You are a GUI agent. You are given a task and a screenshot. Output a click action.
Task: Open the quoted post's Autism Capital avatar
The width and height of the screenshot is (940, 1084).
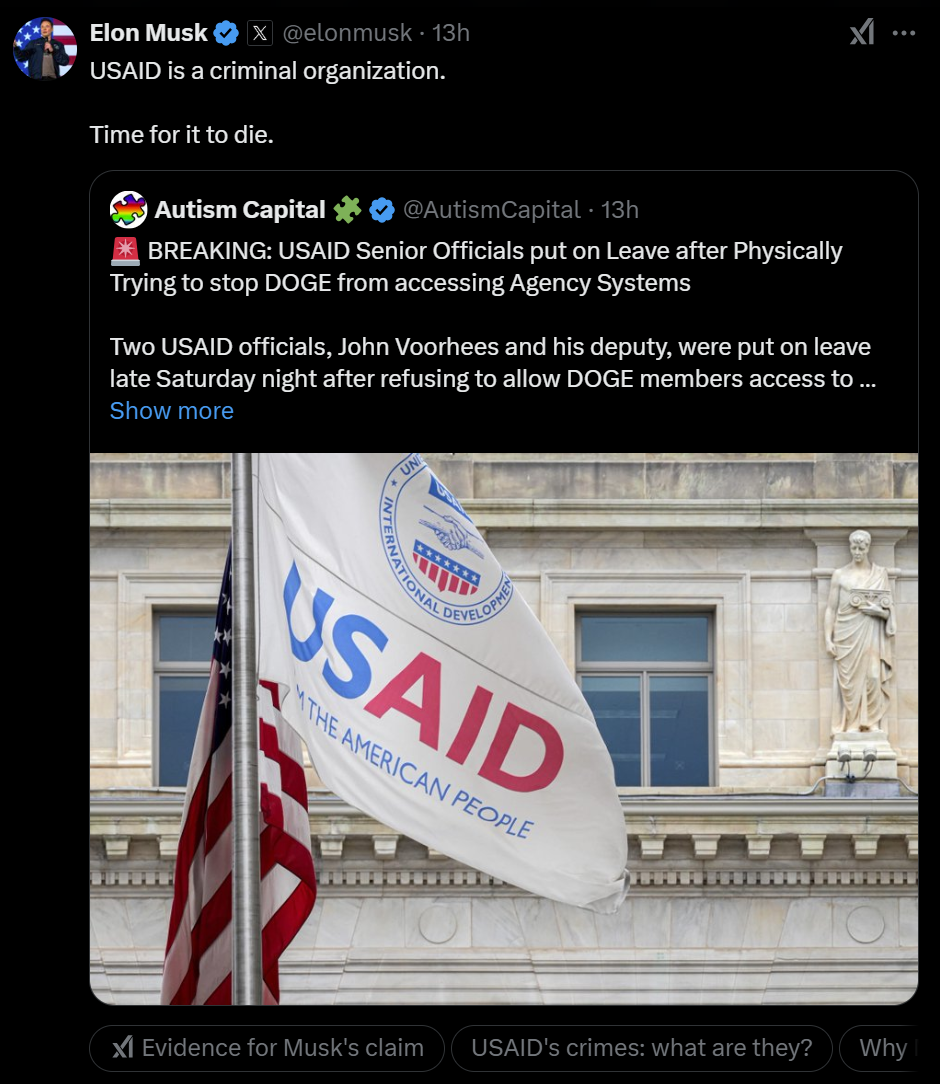(x=129, y=210)
